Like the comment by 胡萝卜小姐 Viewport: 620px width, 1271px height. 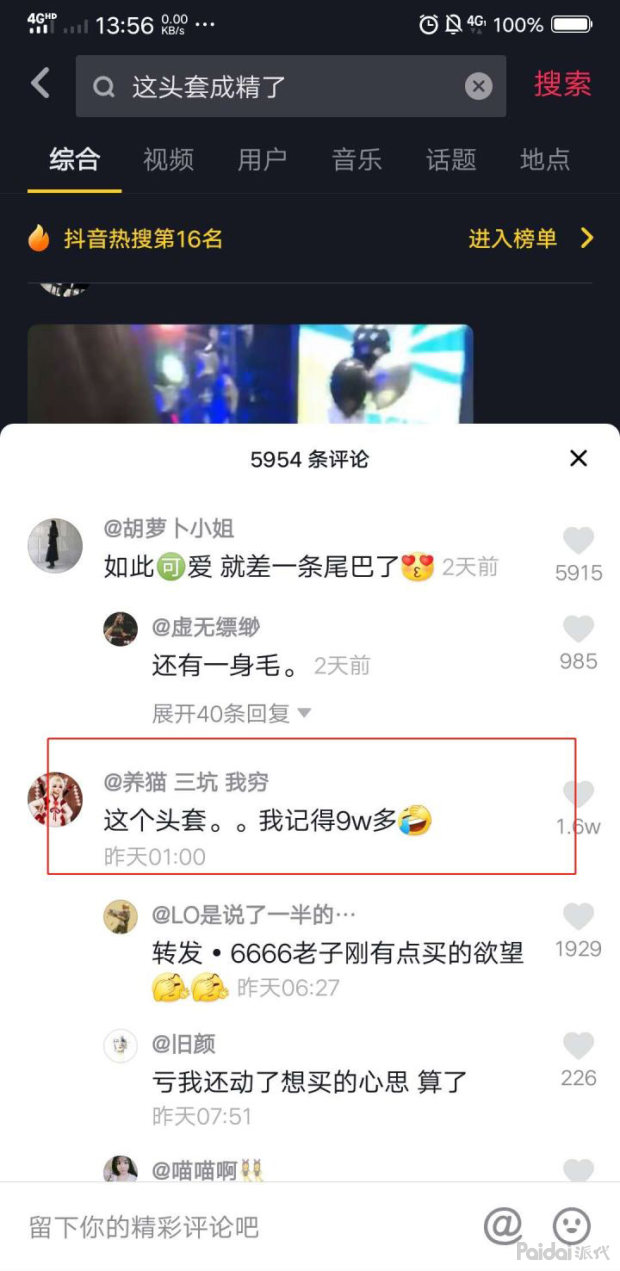pyautogui.click(x=578, y=541)
